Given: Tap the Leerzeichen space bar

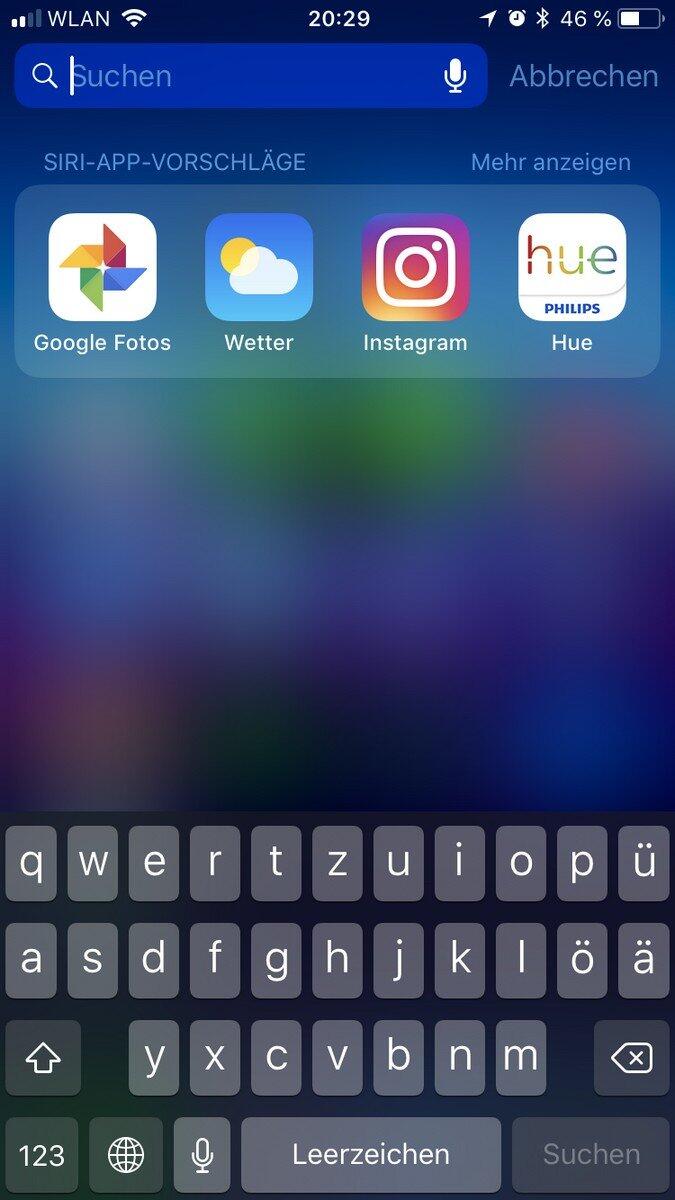Looking at the screenshot, I should (370, 1155).
